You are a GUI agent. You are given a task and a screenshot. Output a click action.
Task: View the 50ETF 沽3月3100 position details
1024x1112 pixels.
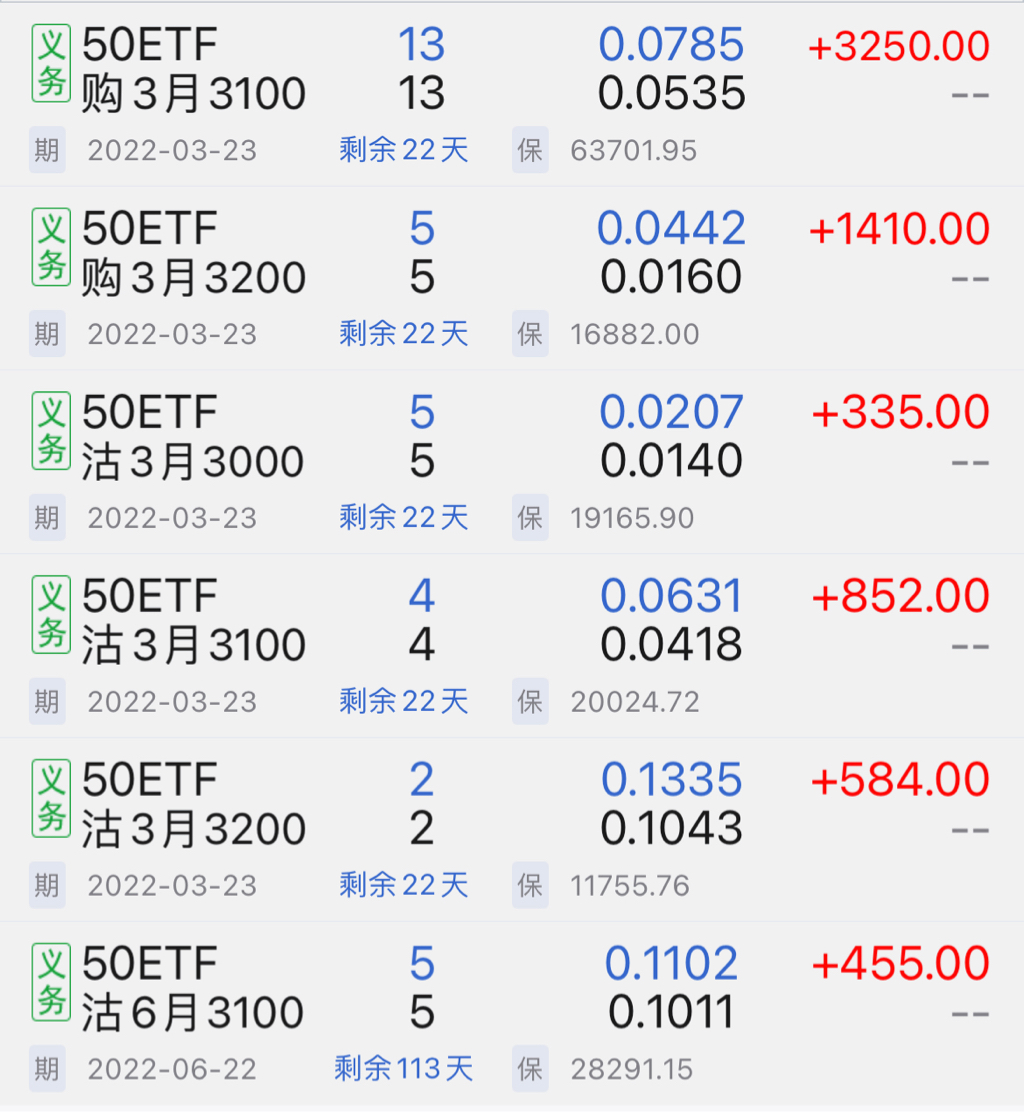pyautogui.click(x=194, y=622)
